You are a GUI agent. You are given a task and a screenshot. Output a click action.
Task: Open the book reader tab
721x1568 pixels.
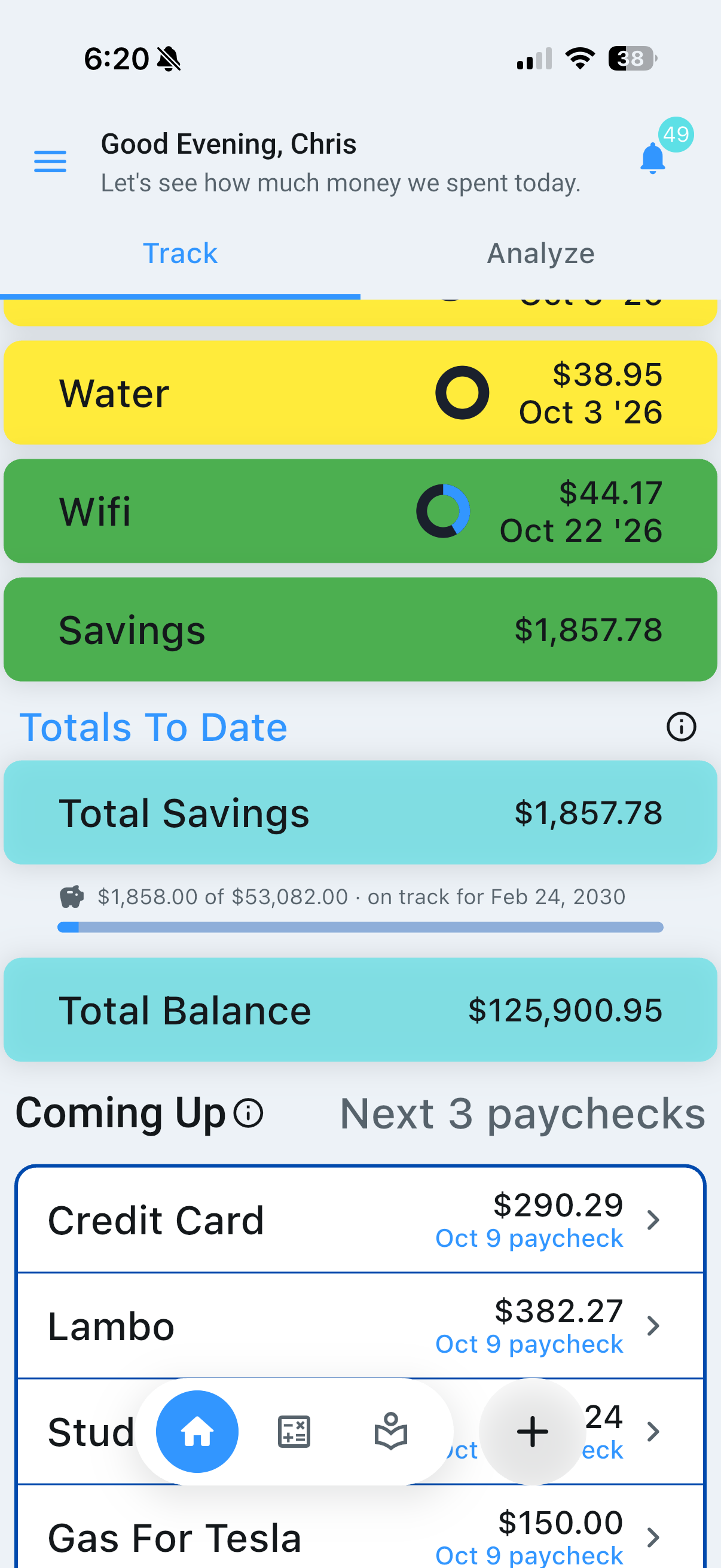tap(390, 1432)
